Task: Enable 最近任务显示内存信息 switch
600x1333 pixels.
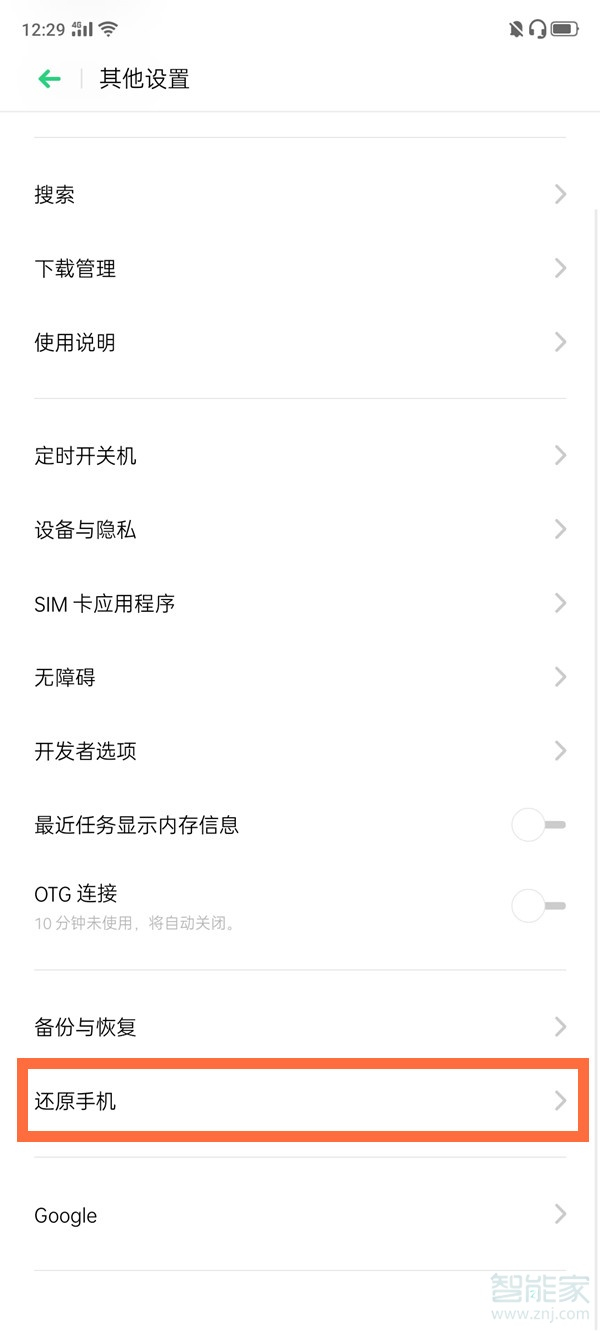Action: [538, 826]
